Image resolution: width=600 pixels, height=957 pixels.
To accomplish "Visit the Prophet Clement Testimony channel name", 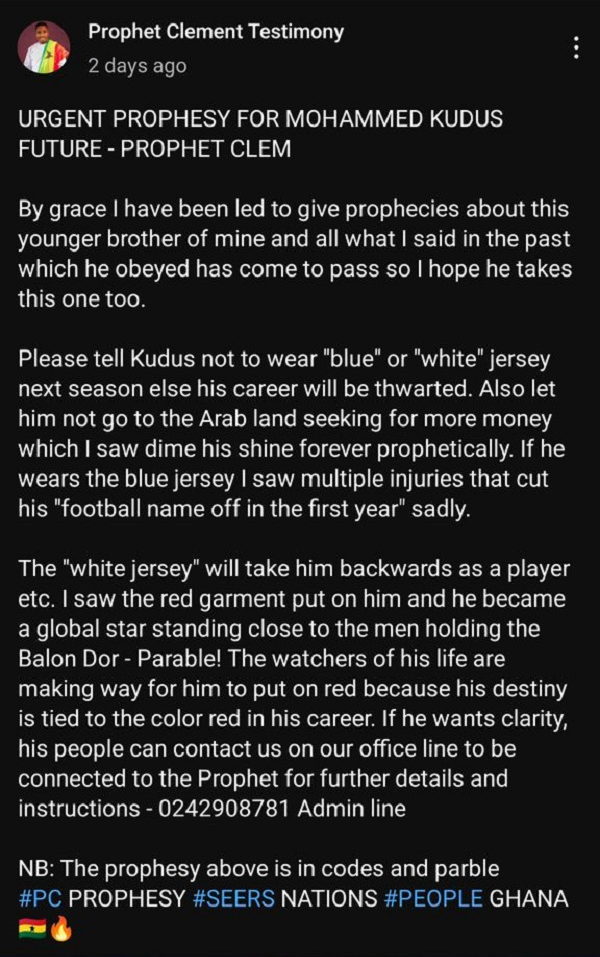I will pyautogui.click(x=216, y=32).
